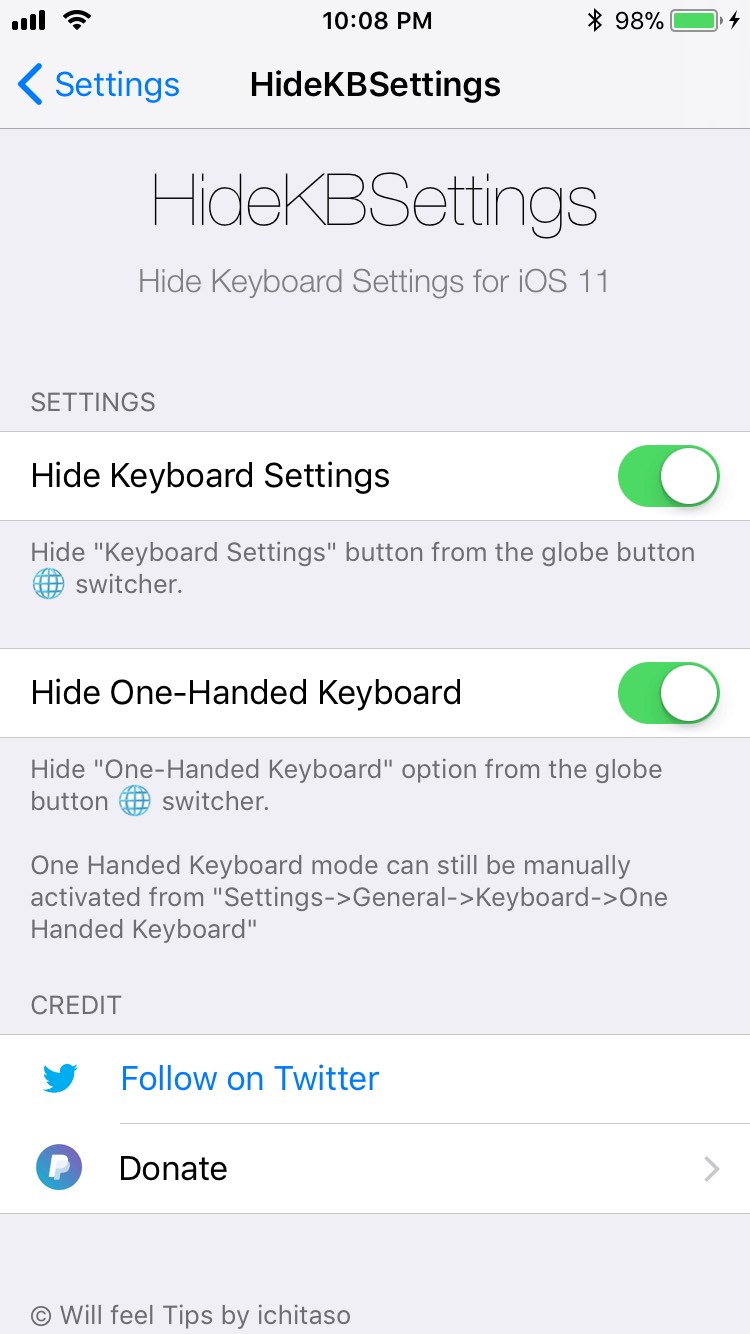Click the HideKBSettings navigation title
The height and width of the screenshot is (1334, 750).
[375, 85]
